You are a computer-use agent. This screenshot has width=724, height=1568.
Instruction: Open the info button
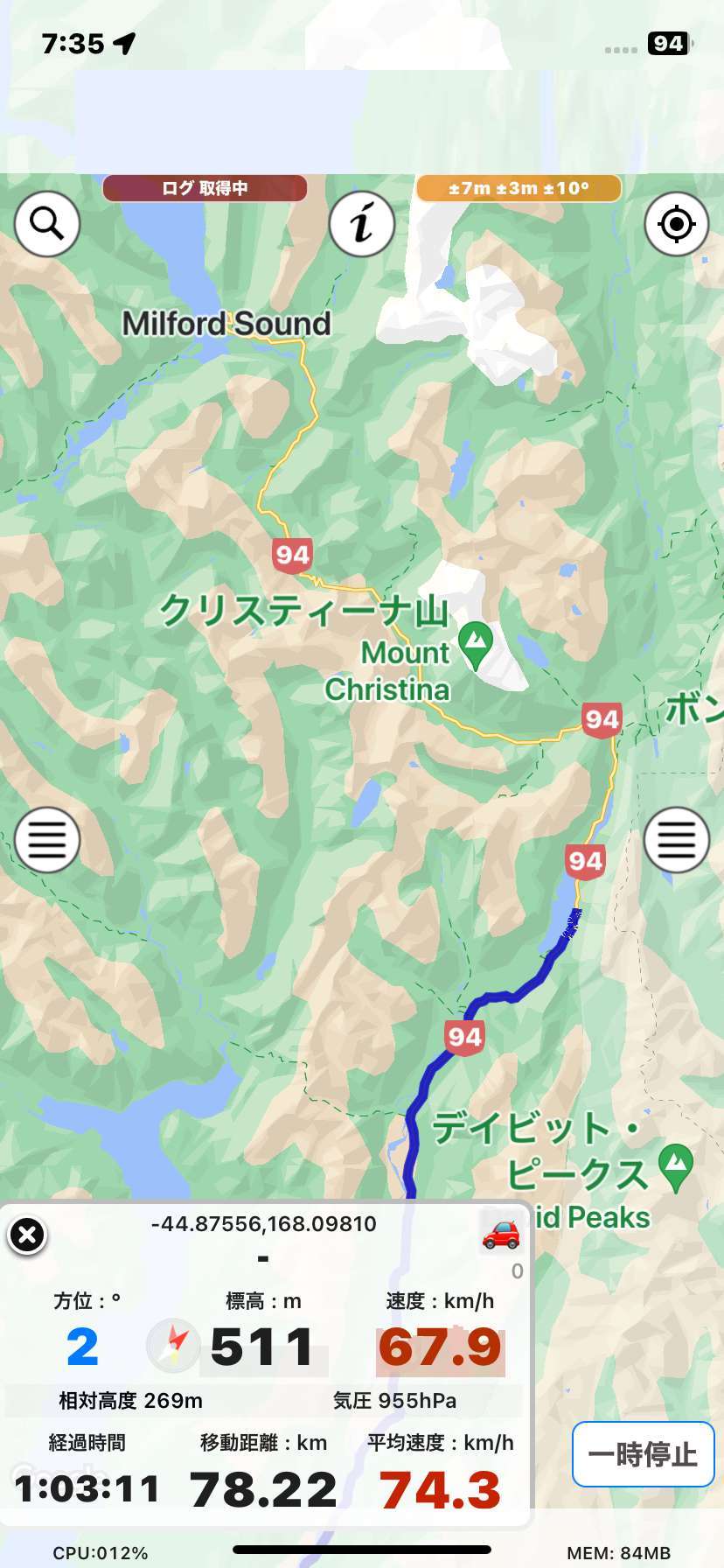pyautogui.click(x=362, y=224)
